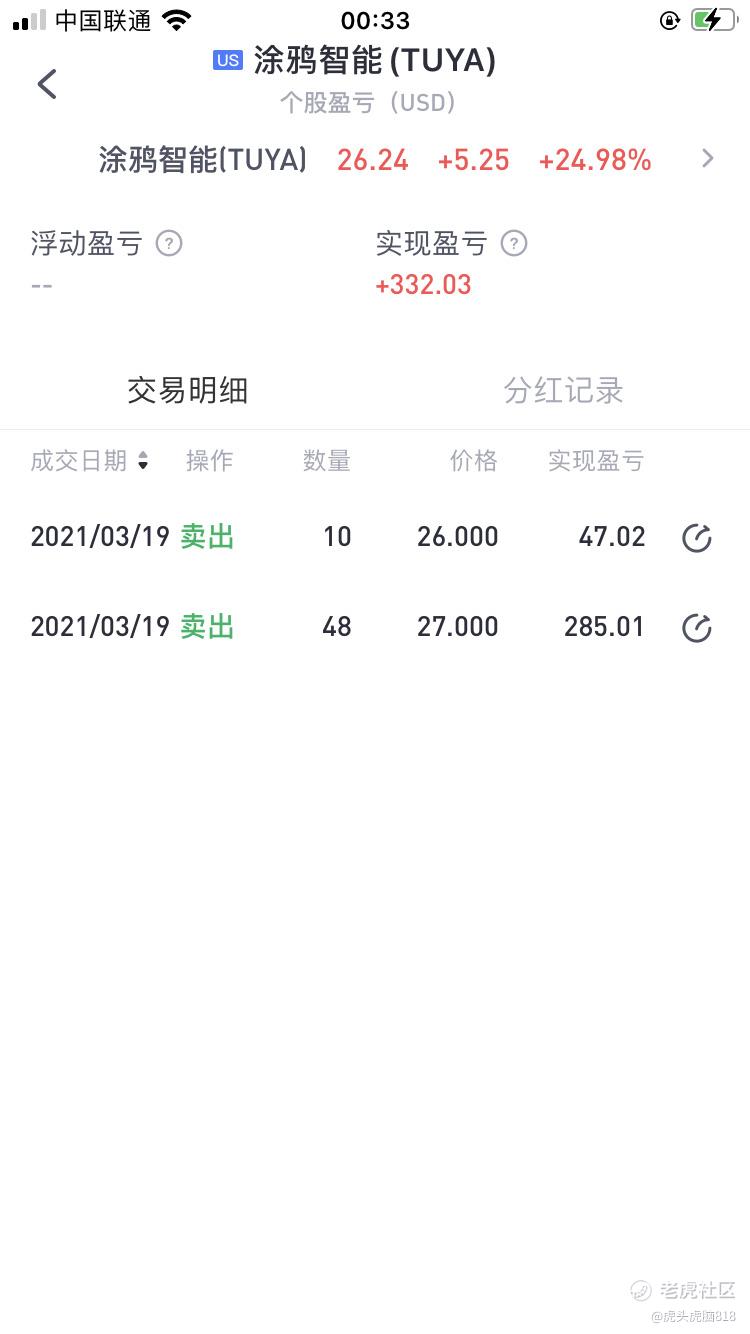Switch to the 交易明细 tab

187,391
